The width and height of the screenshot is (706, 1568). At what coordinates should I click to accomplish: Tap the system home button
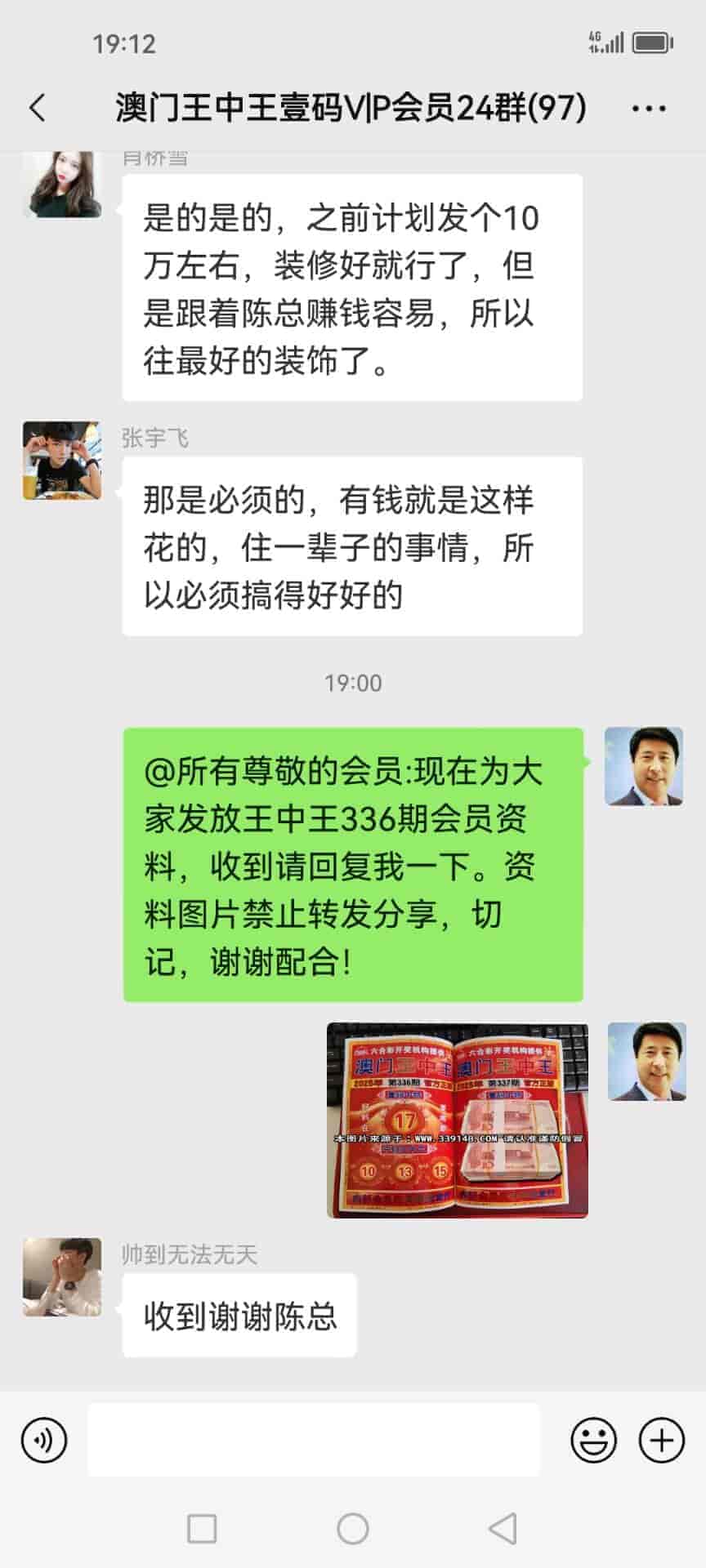coord(353,1529)
